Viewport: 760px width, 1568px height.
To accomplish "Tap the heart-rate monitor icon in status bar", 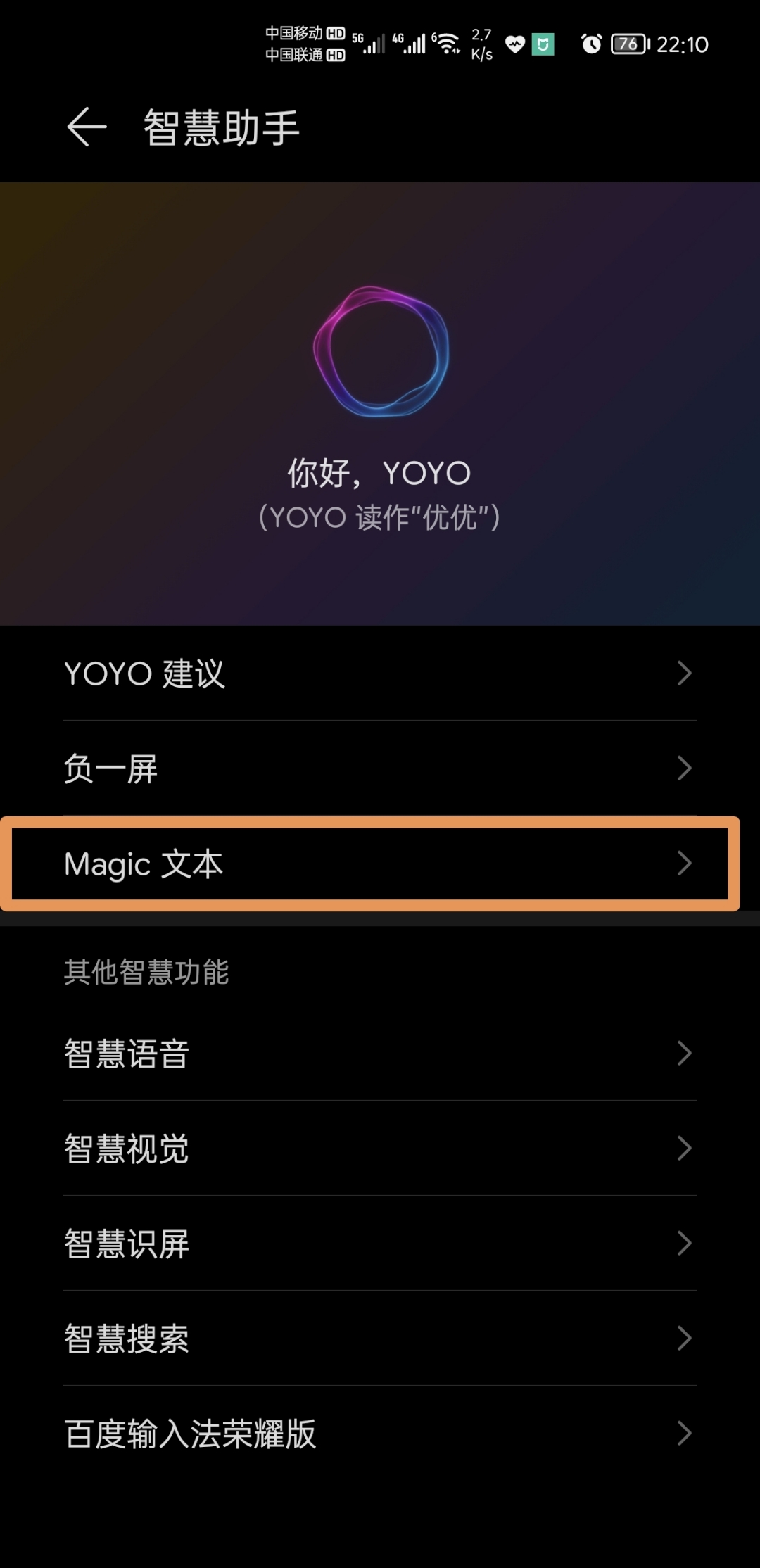I will pyautogui.click(x=515, y=44).
